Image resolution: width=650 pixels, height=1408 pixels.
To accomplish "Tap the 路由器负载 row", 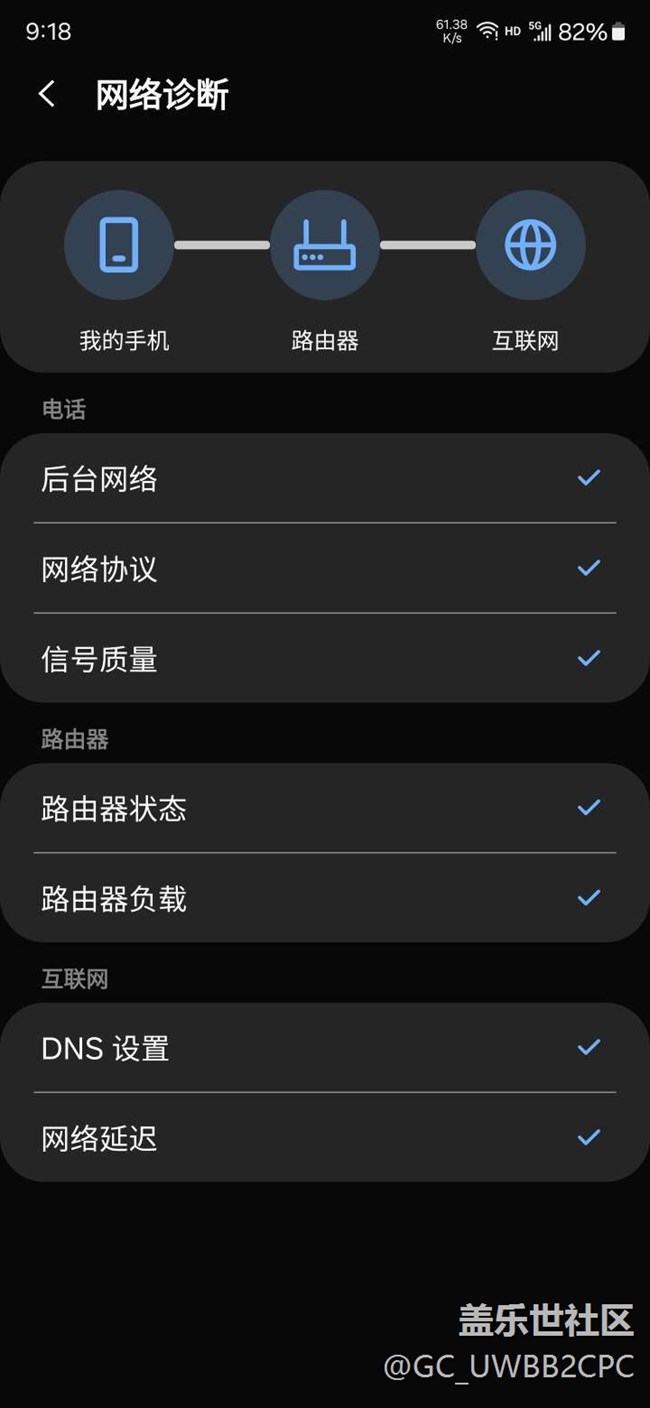I will [x=325, y=898].
